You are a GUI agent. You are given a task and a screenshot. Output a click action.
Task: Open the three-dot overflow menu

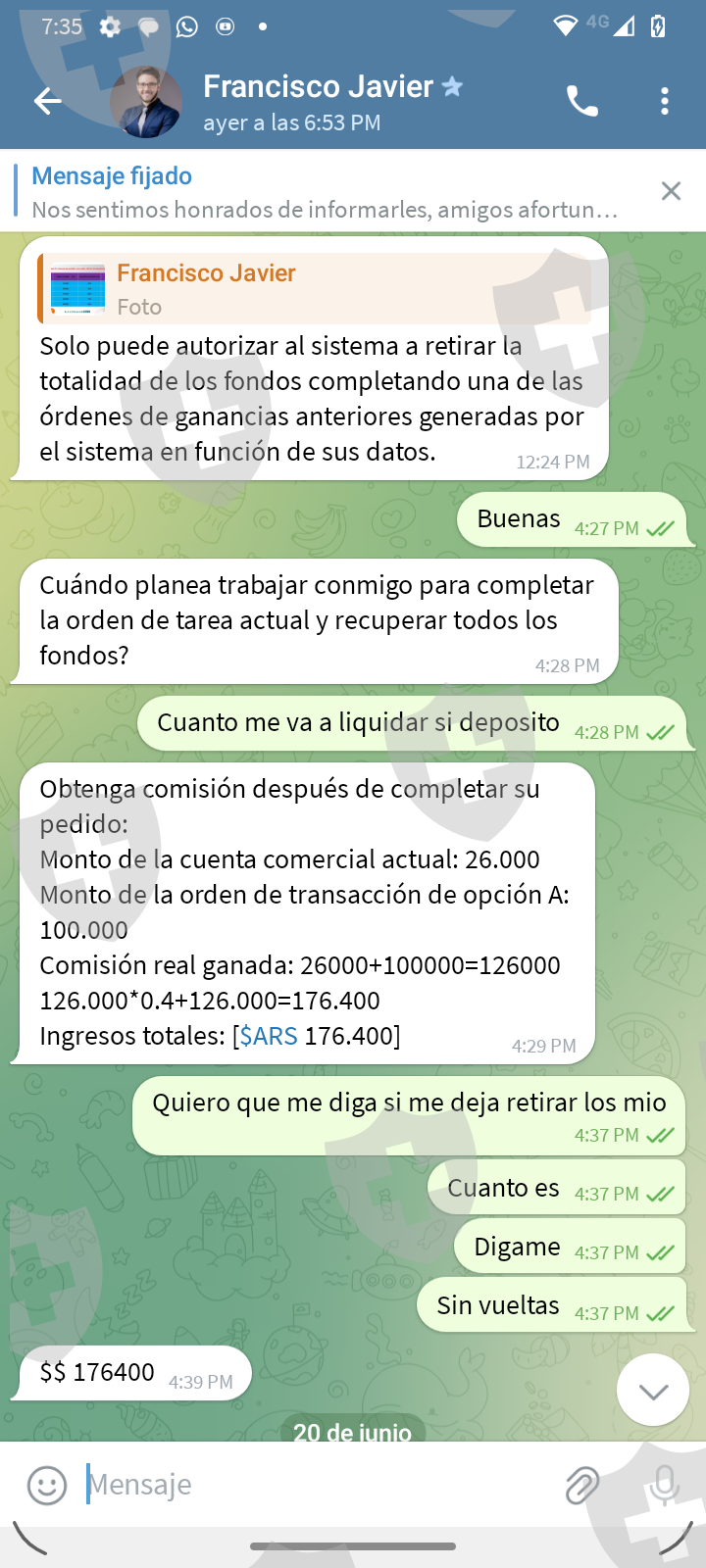click(x=665, y=101)
